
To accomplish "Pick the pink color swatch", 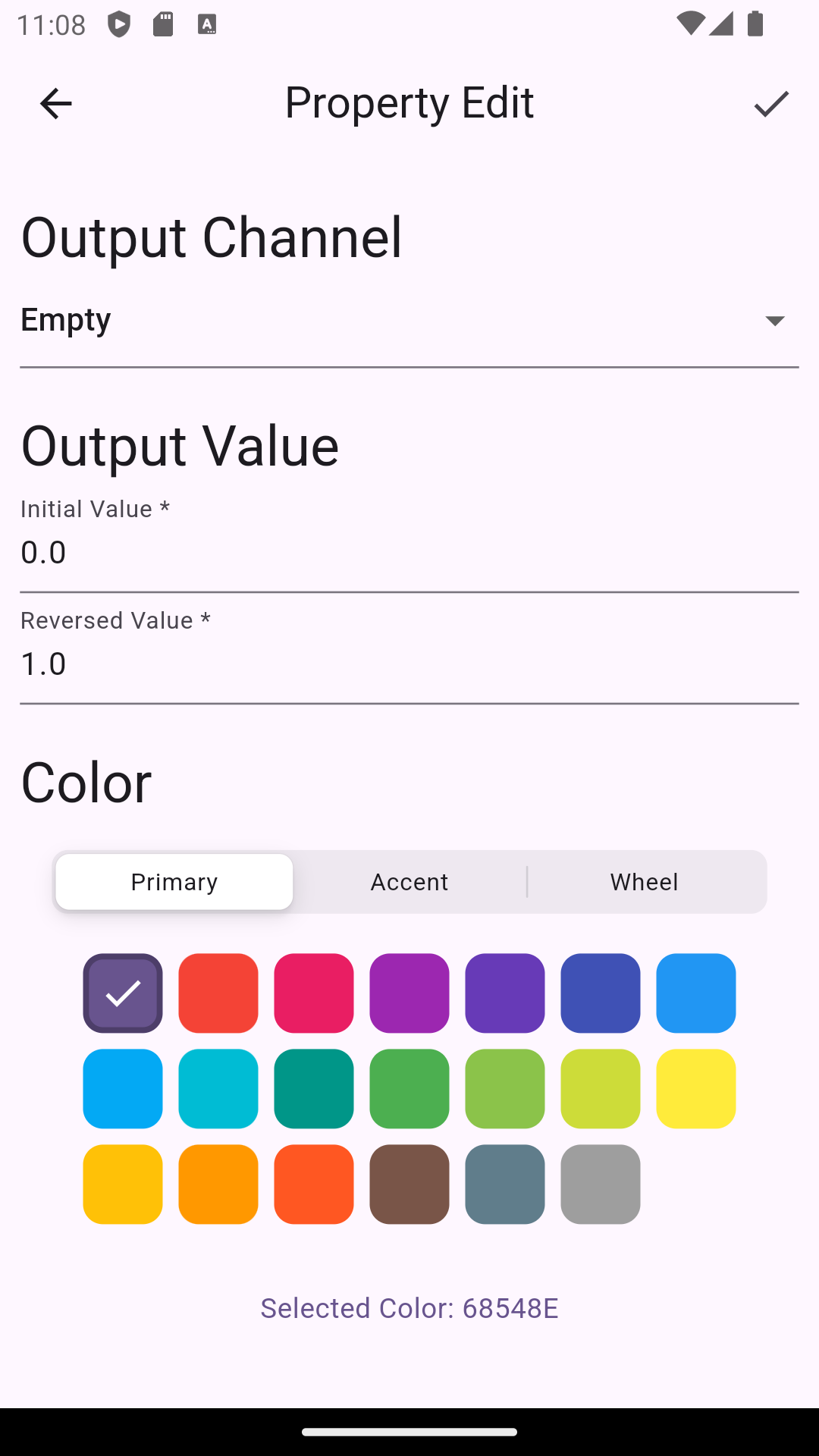I will coord(314,993).
